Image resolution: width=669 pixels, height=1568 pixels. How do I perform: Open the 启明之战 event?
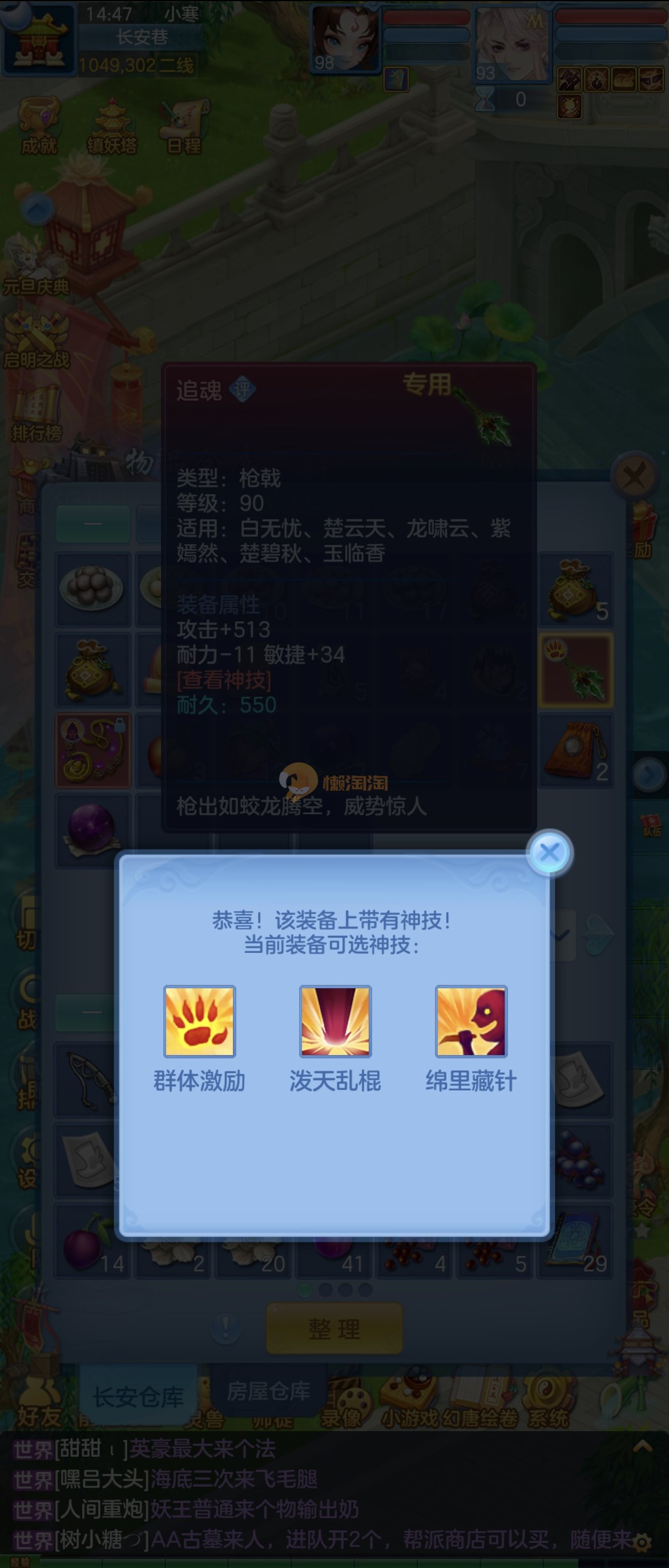click(37, 341)
